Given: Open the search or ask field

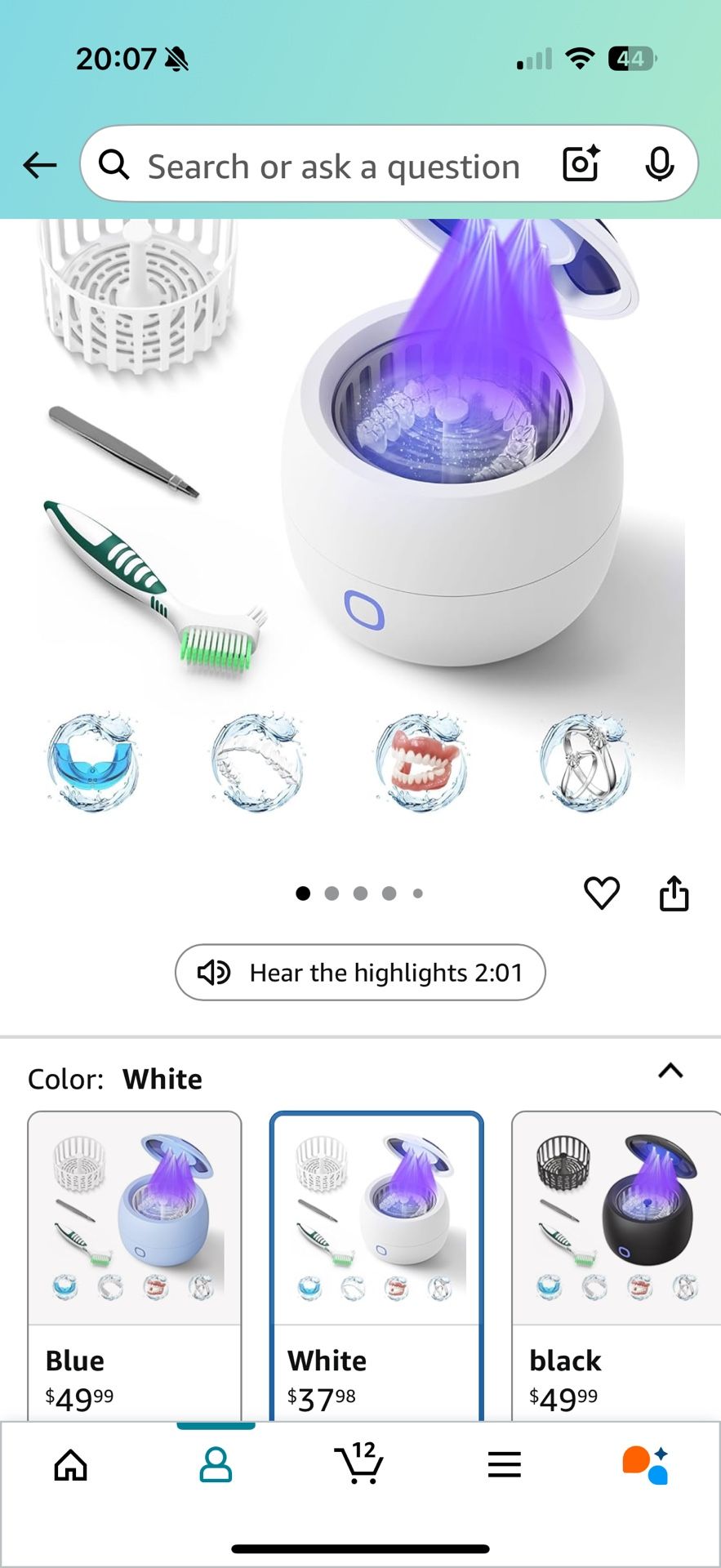Looking at the screenshot, I should point(333,167).
